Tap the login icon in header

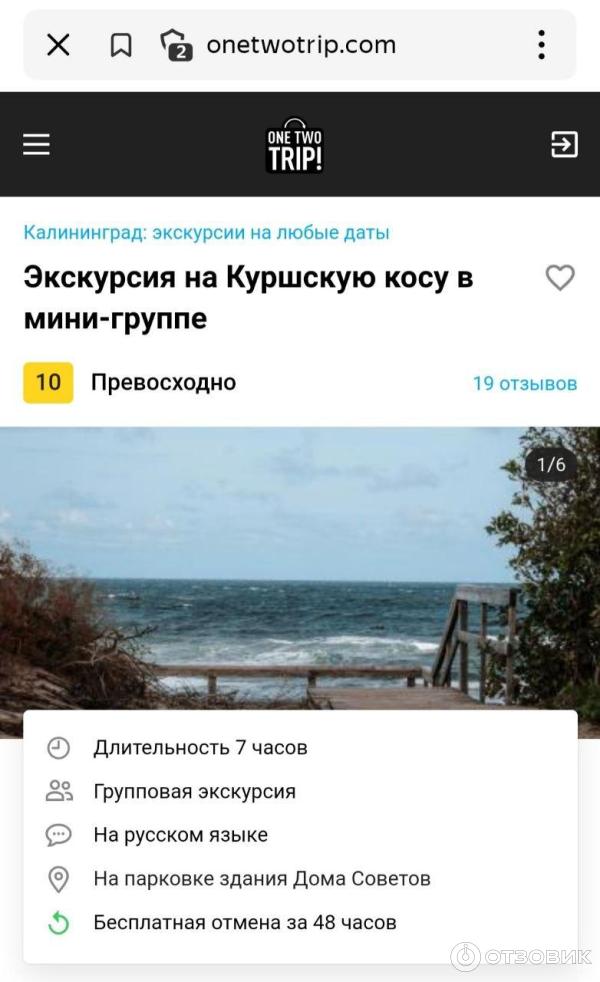click(x=564, y=145)
